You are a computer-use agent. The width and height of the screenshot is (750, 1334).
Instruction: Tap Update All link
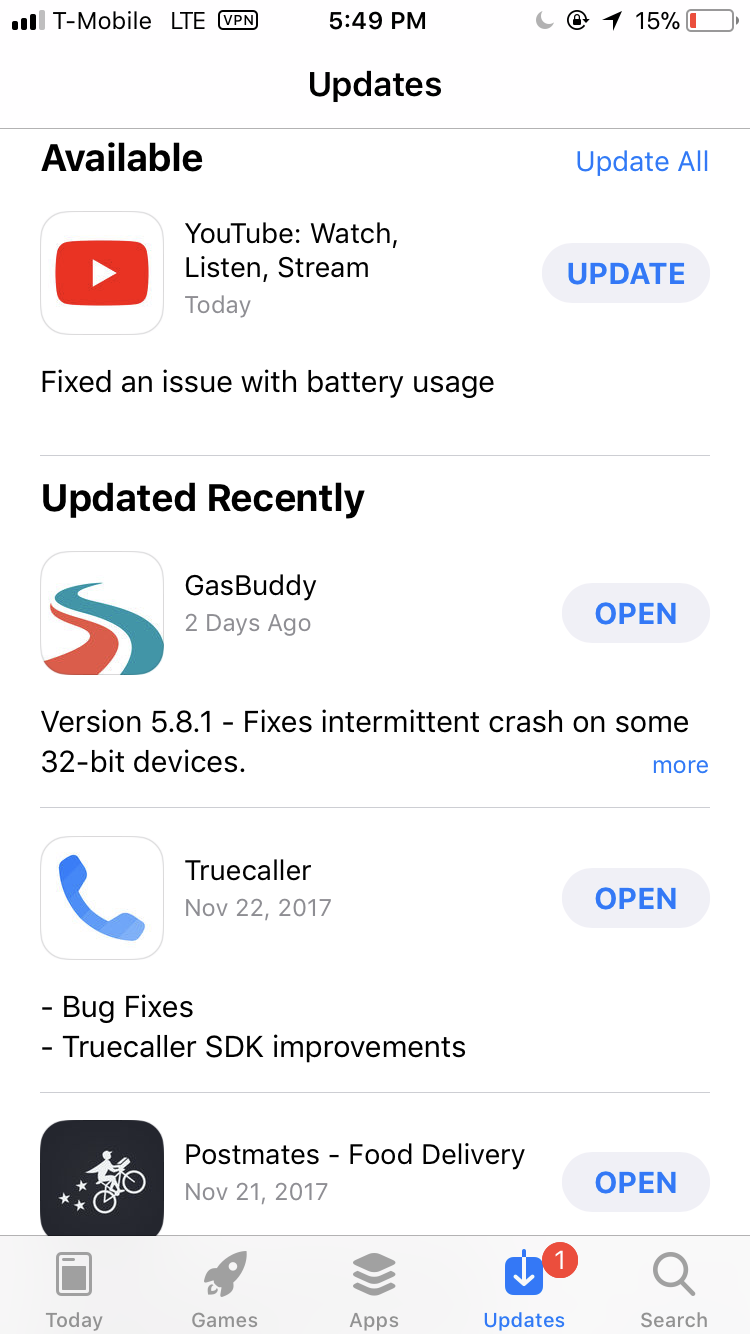pos(642,162)
